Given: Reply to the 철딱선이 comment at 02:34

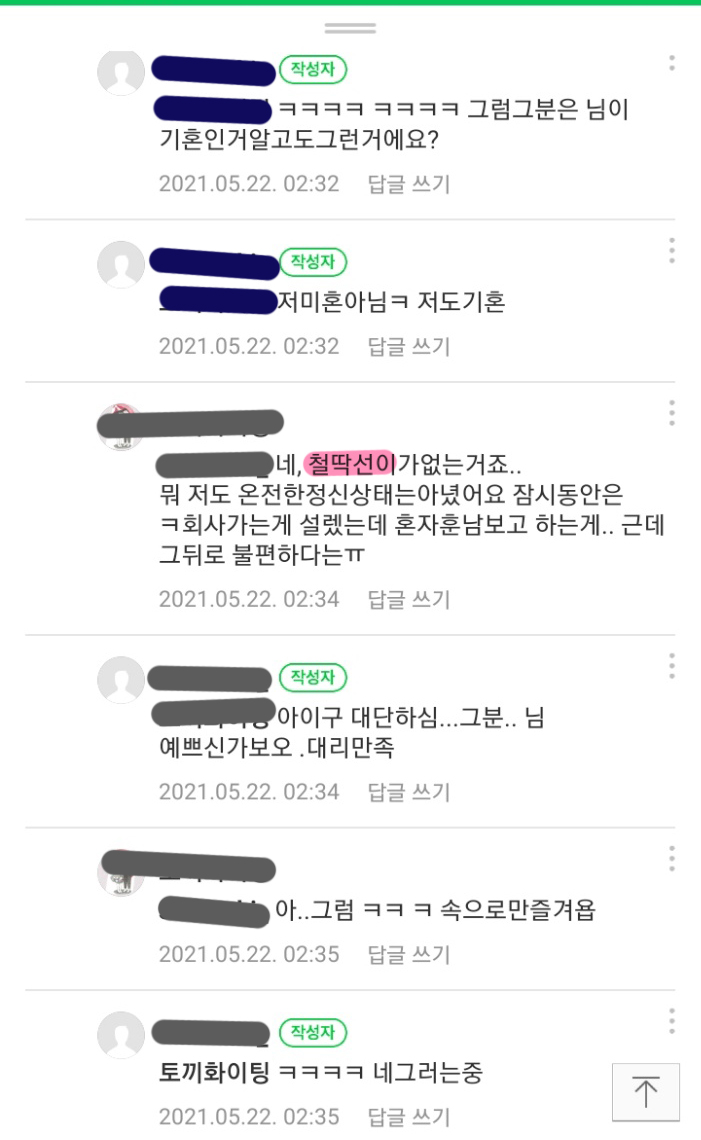Looking at the screenshot, I should 409,599.
